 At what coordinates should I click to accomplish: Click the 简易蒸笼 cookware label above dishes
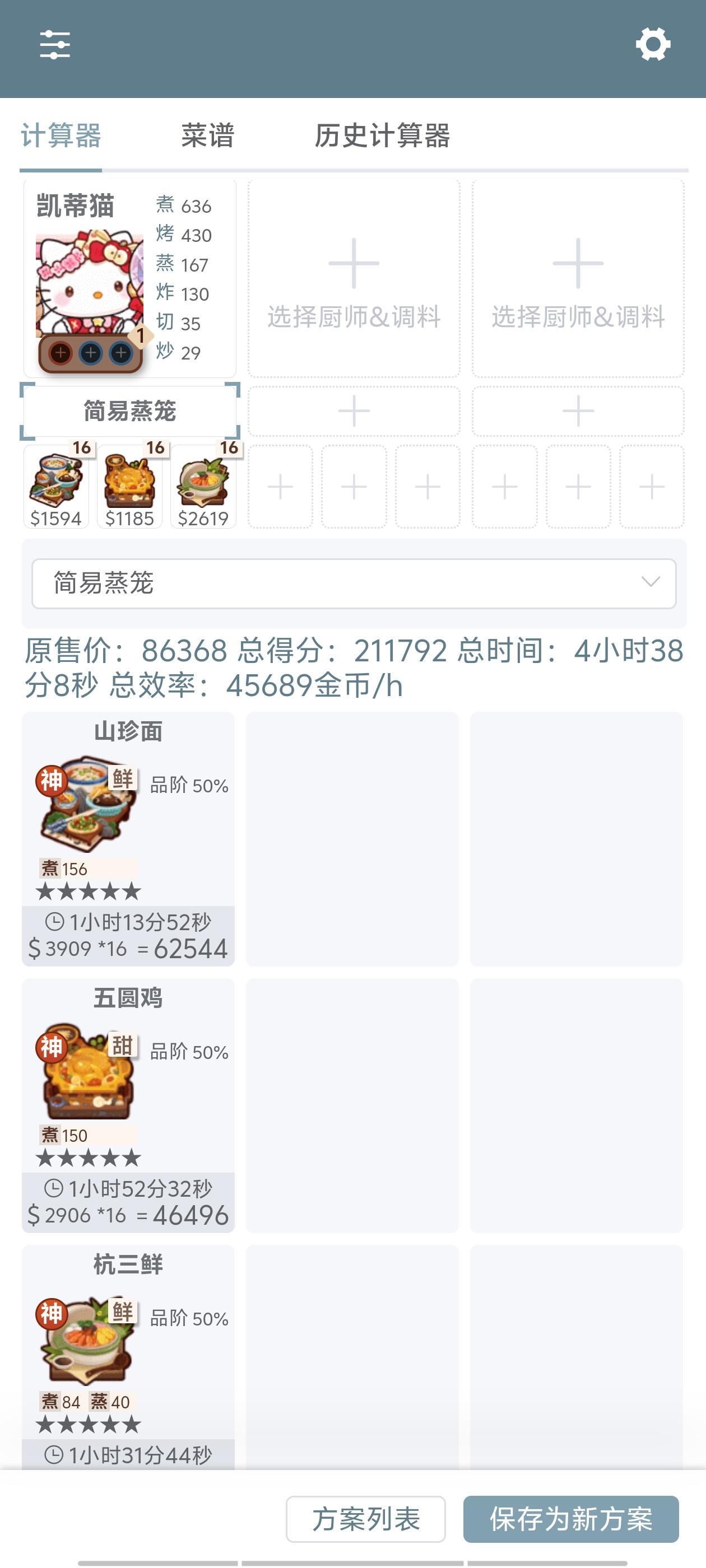coord(130,410)
